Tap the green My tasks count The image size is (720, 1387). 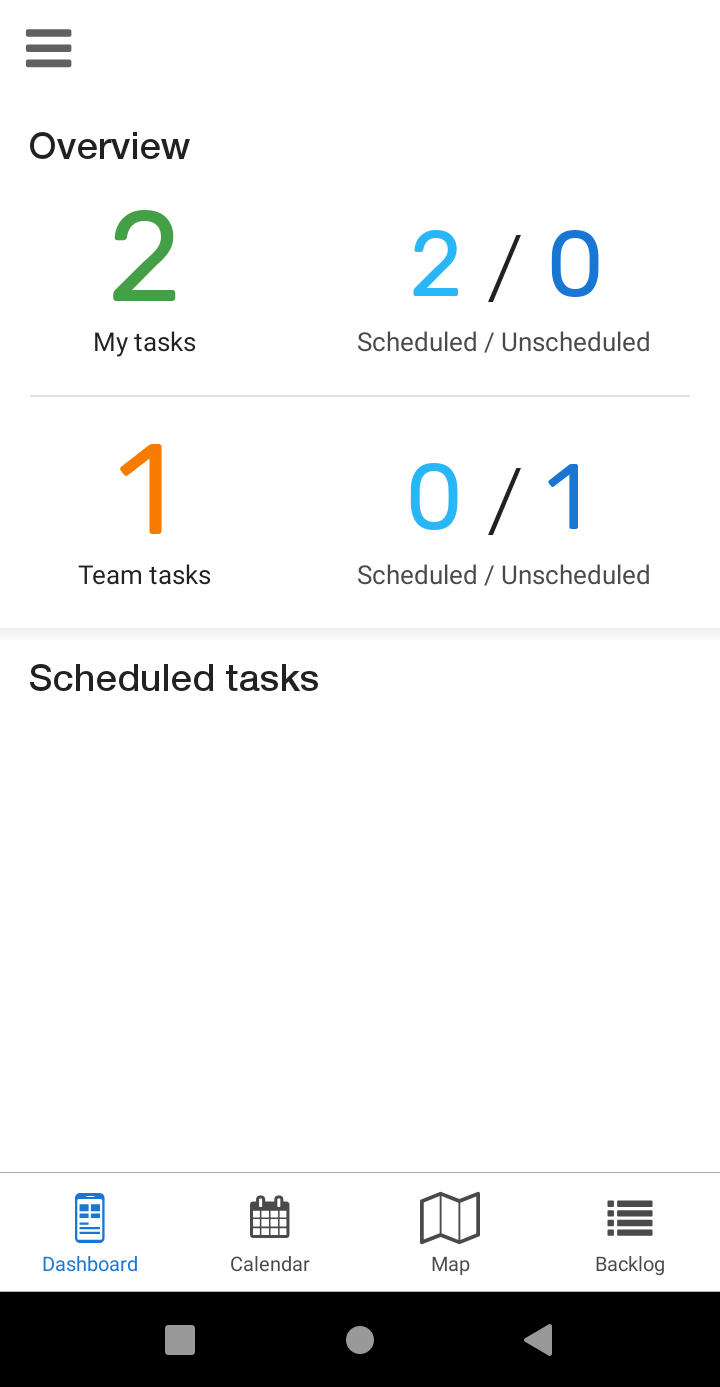[145, 257]
